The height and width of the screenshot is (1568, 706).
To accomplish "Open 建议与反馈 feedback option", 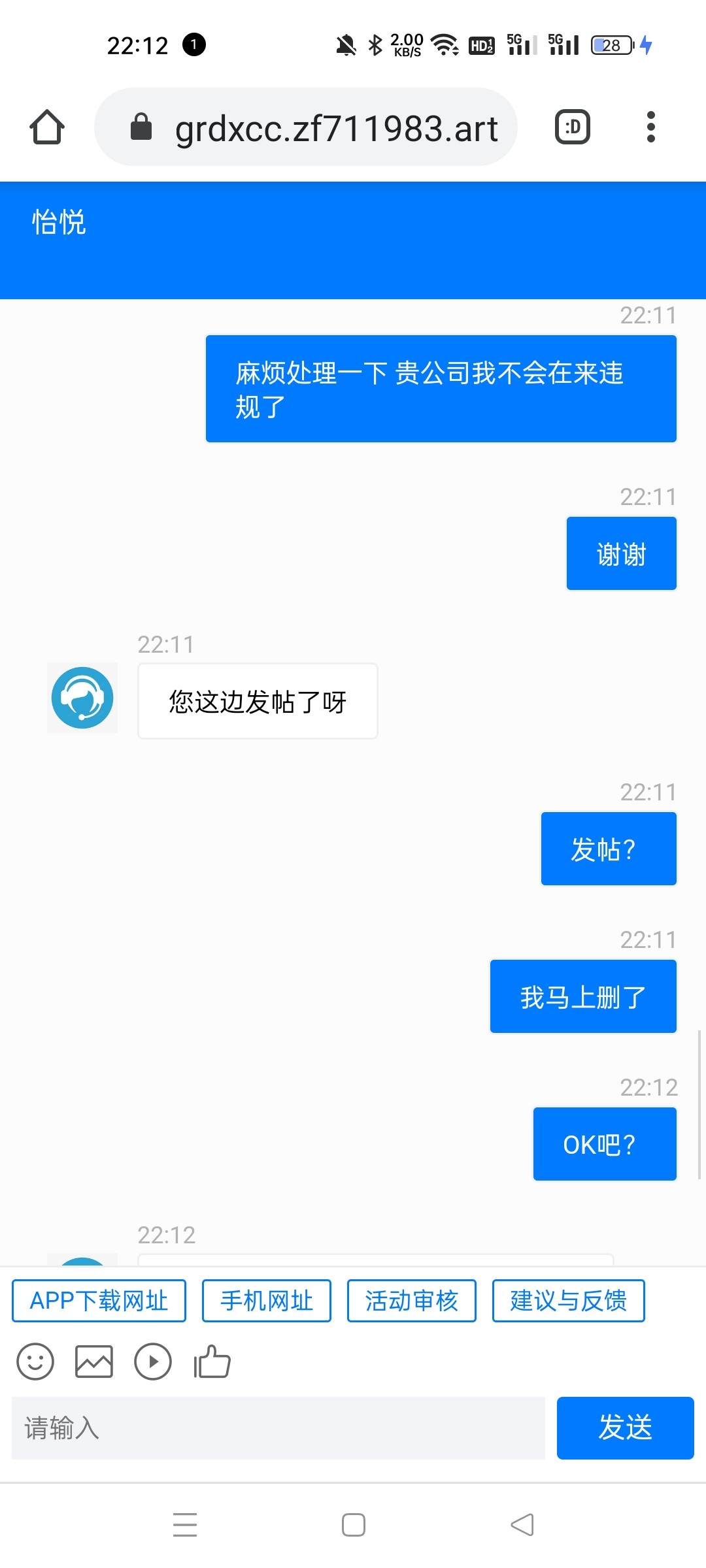I will [568, 1300].
